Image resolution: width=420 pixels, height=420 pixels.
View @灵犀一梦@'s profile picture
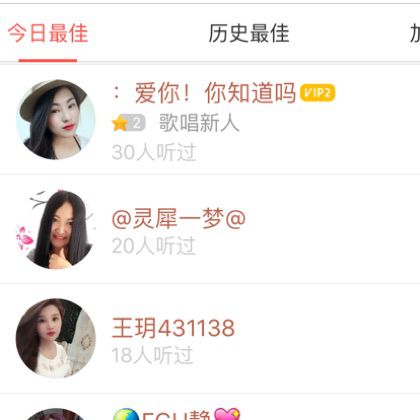[x=56, y=229]
